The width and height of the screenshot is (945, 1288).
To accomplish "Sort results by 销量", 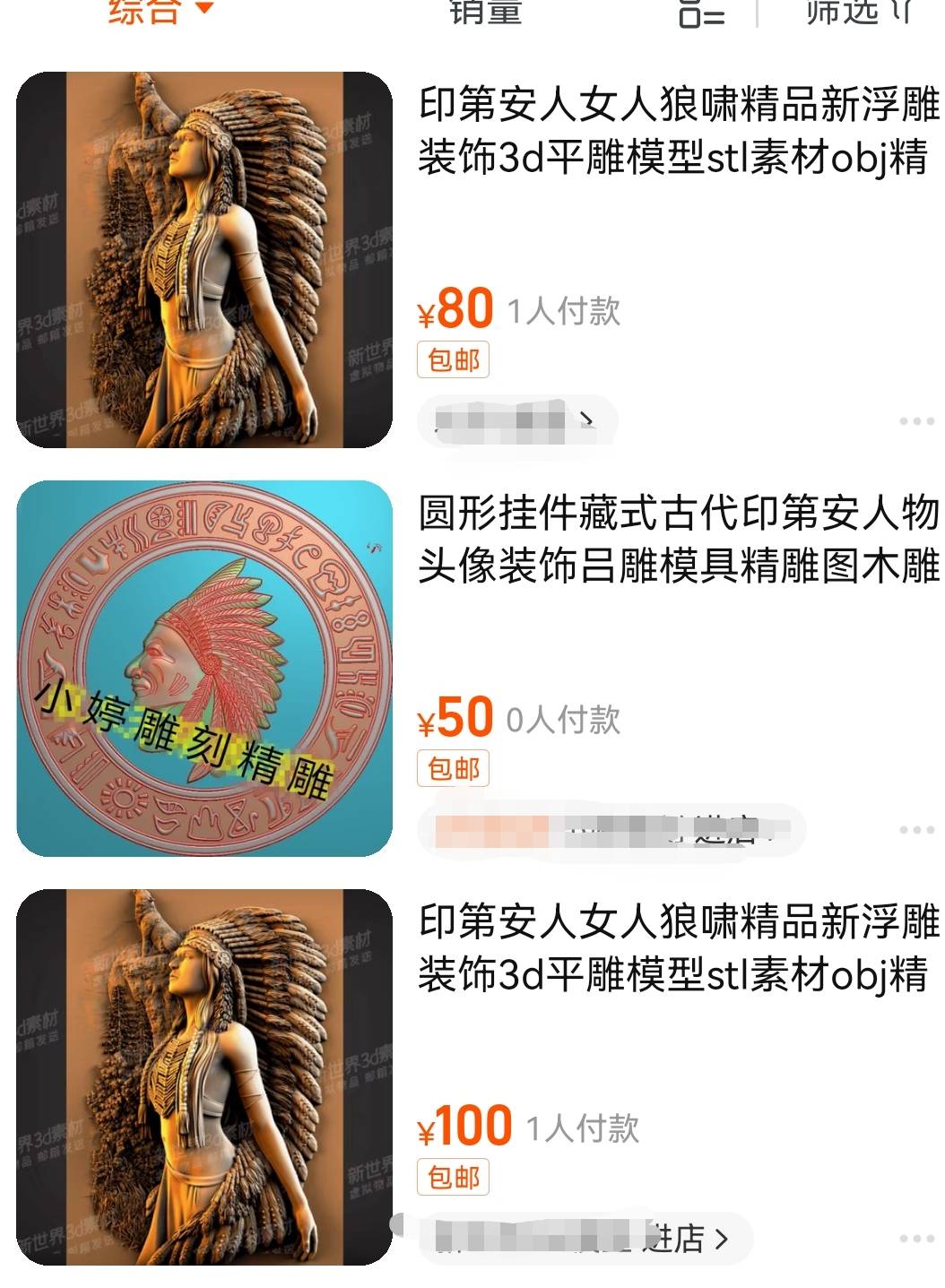I will [x=485, y=11].
